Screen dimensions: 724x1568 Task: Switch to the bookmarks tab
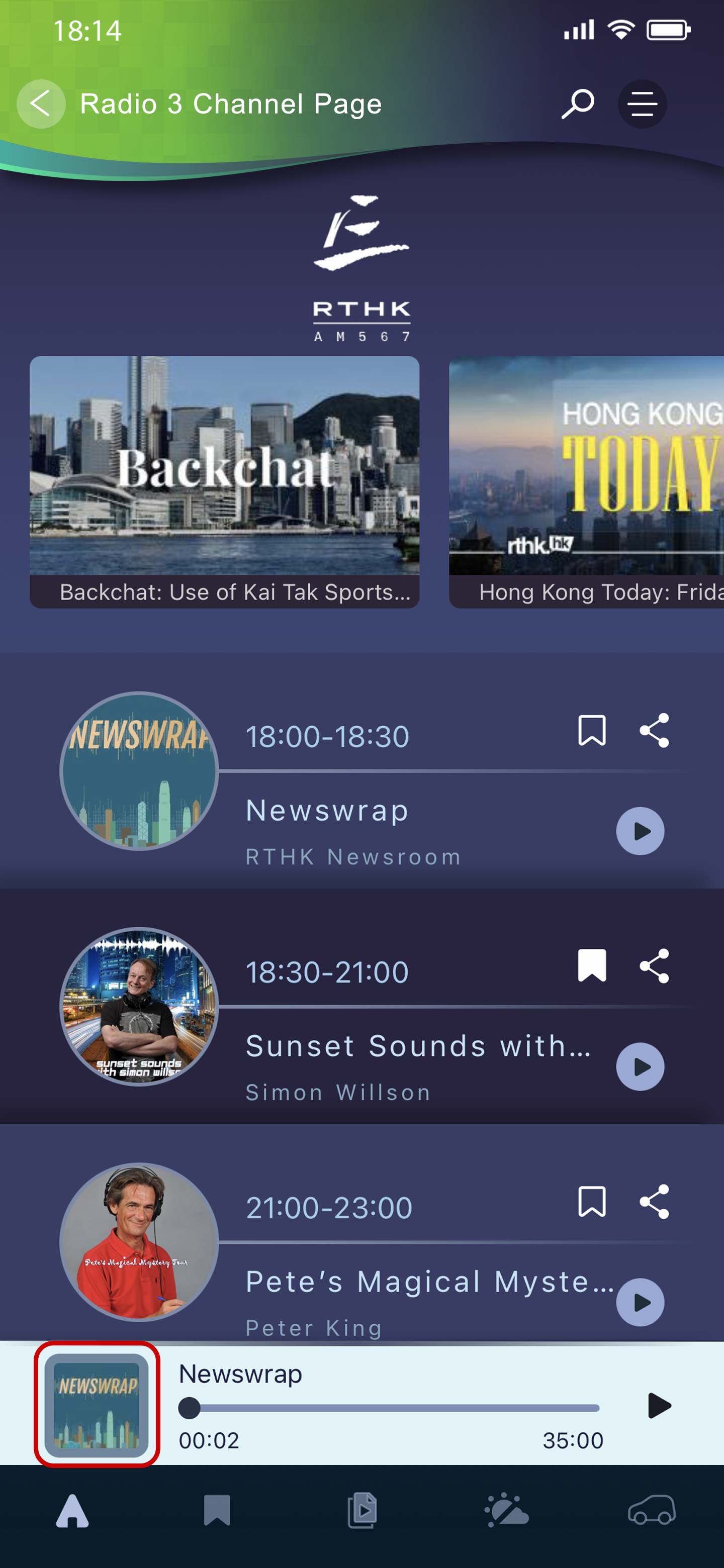click(217, 1510)
